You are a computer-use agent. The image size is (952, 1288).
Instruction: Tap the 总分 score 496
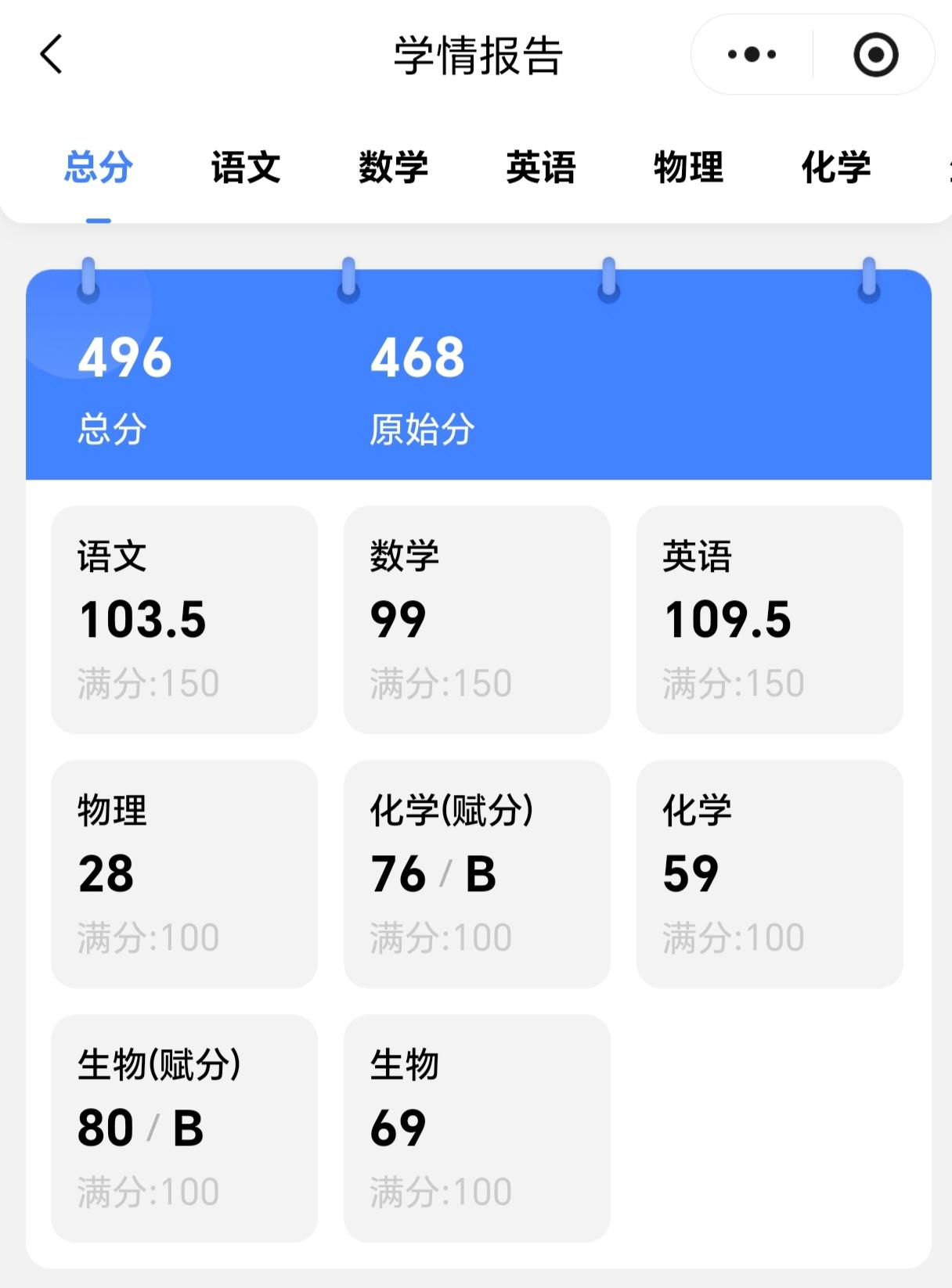[125, 360]
